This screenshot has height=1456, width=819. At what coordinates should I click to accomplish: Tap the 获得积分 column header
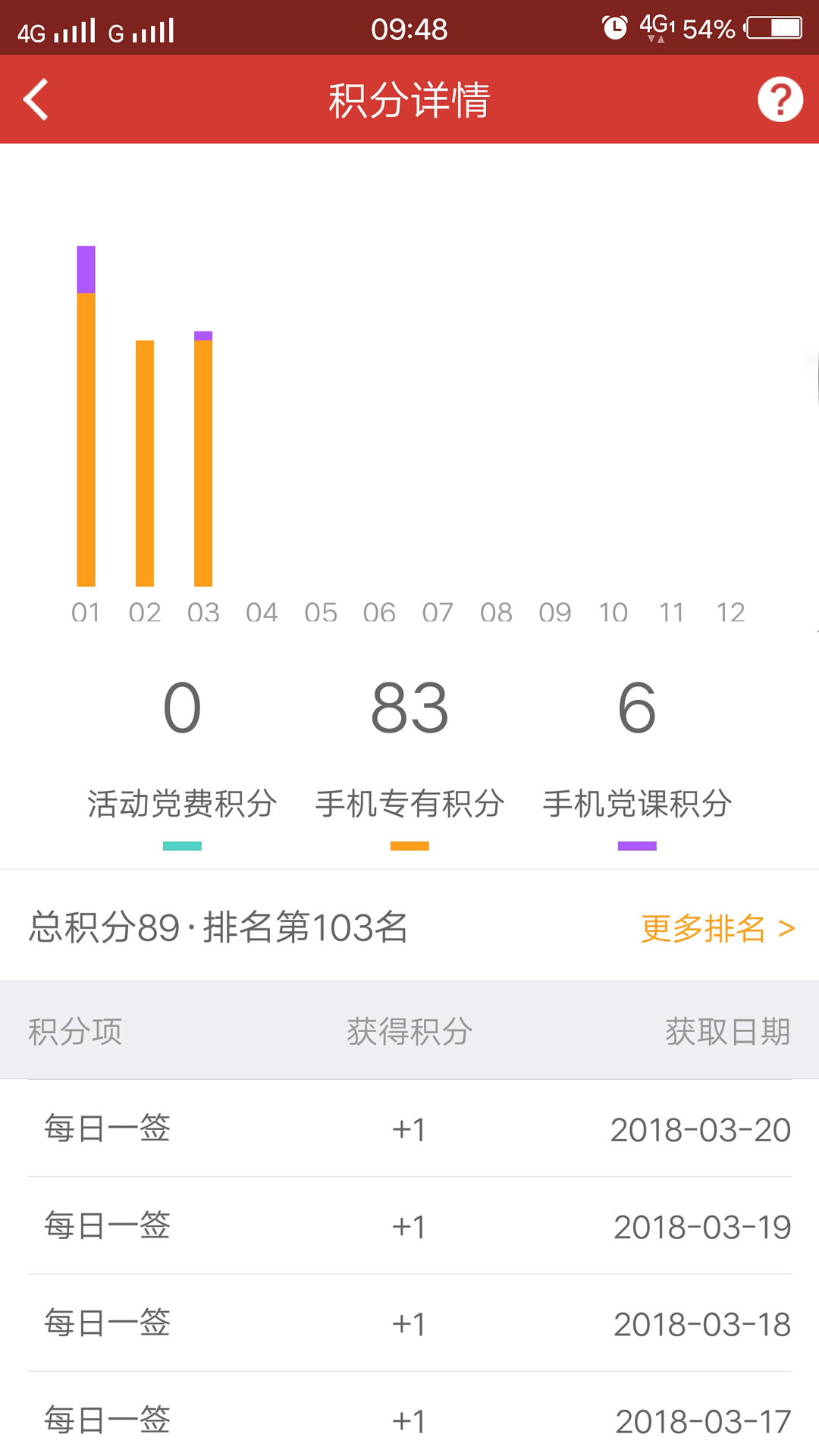click(x=410, y=1030)
